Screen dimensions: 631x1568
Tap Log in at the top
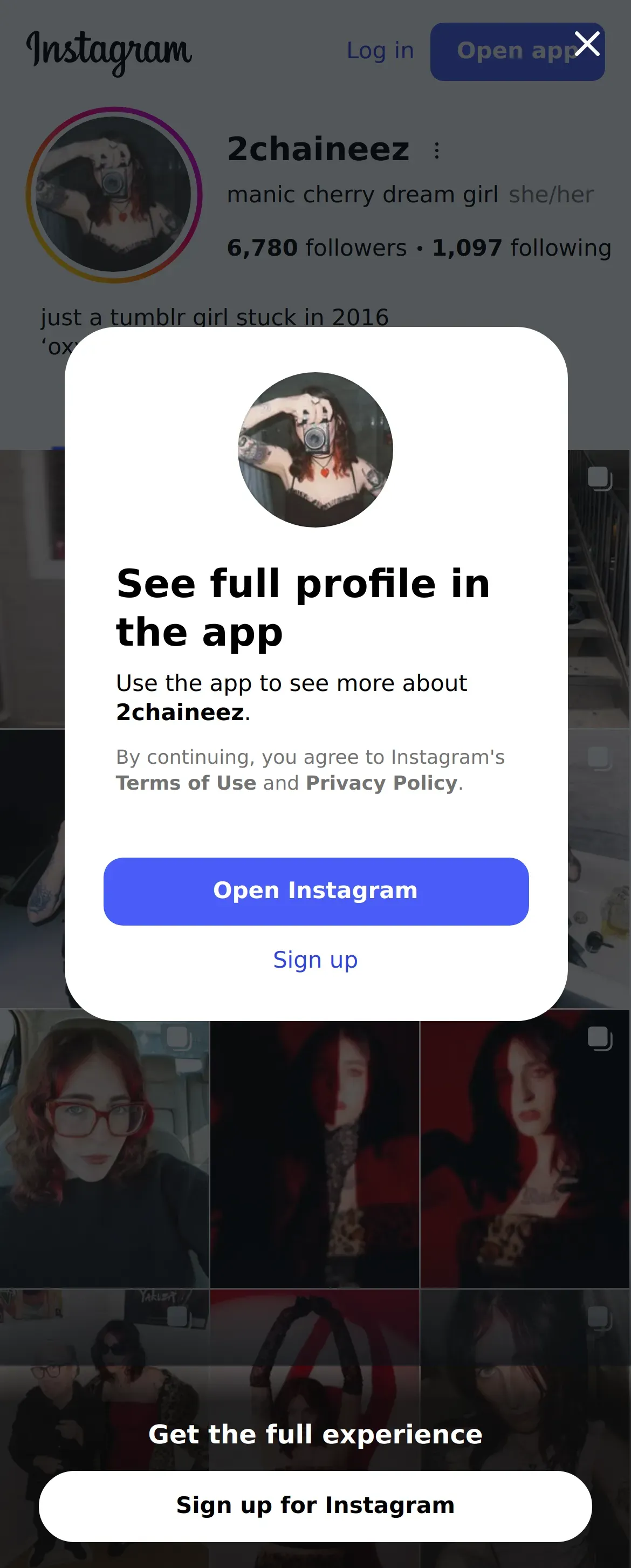coord(380,51)
